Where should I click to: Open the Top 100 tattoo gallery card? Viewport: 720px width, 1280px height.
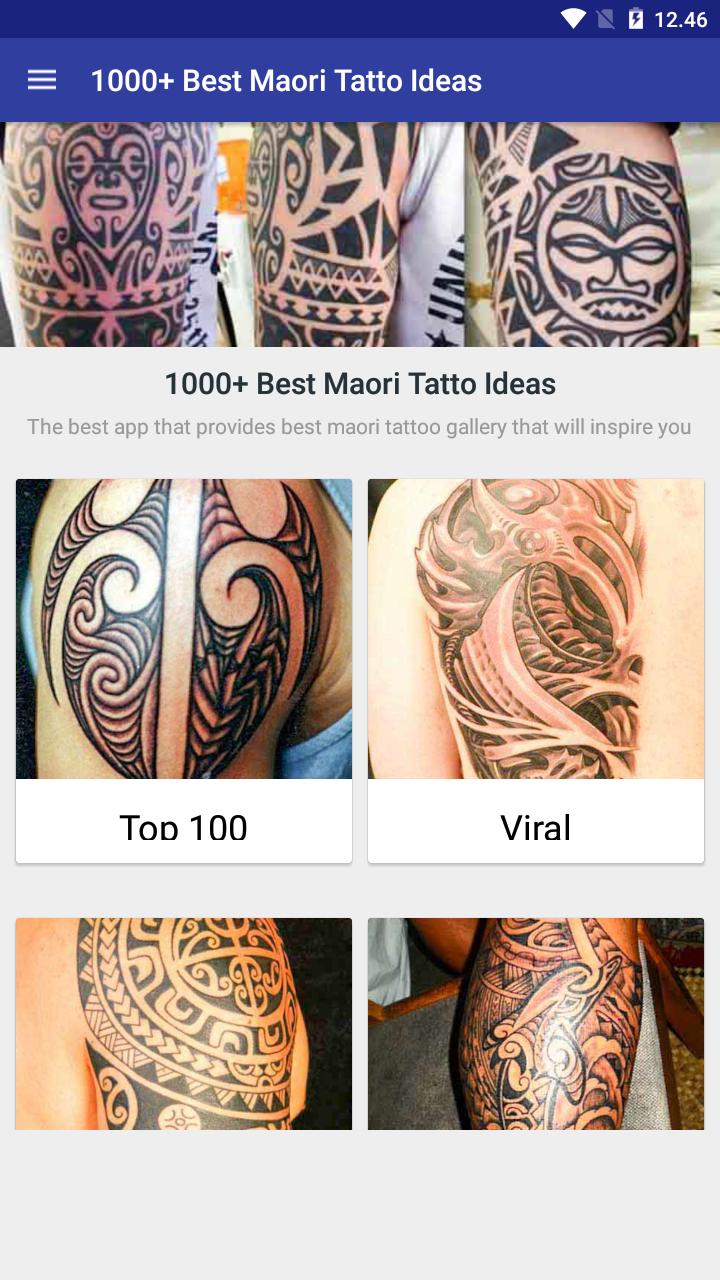tap(184, 670)
